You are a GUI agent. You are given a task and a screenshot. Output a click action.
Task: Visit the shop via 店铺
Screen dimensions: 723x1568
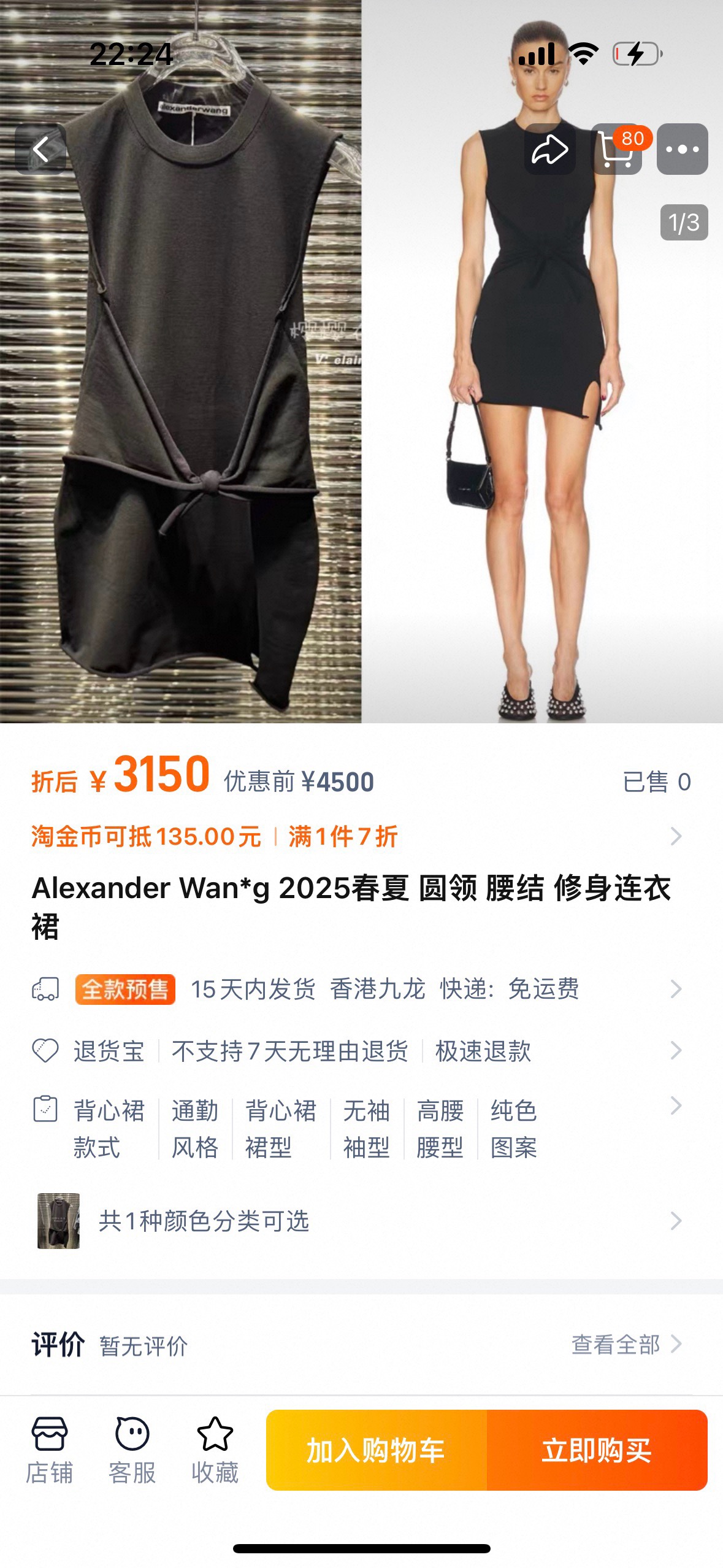coord(49,1450)
